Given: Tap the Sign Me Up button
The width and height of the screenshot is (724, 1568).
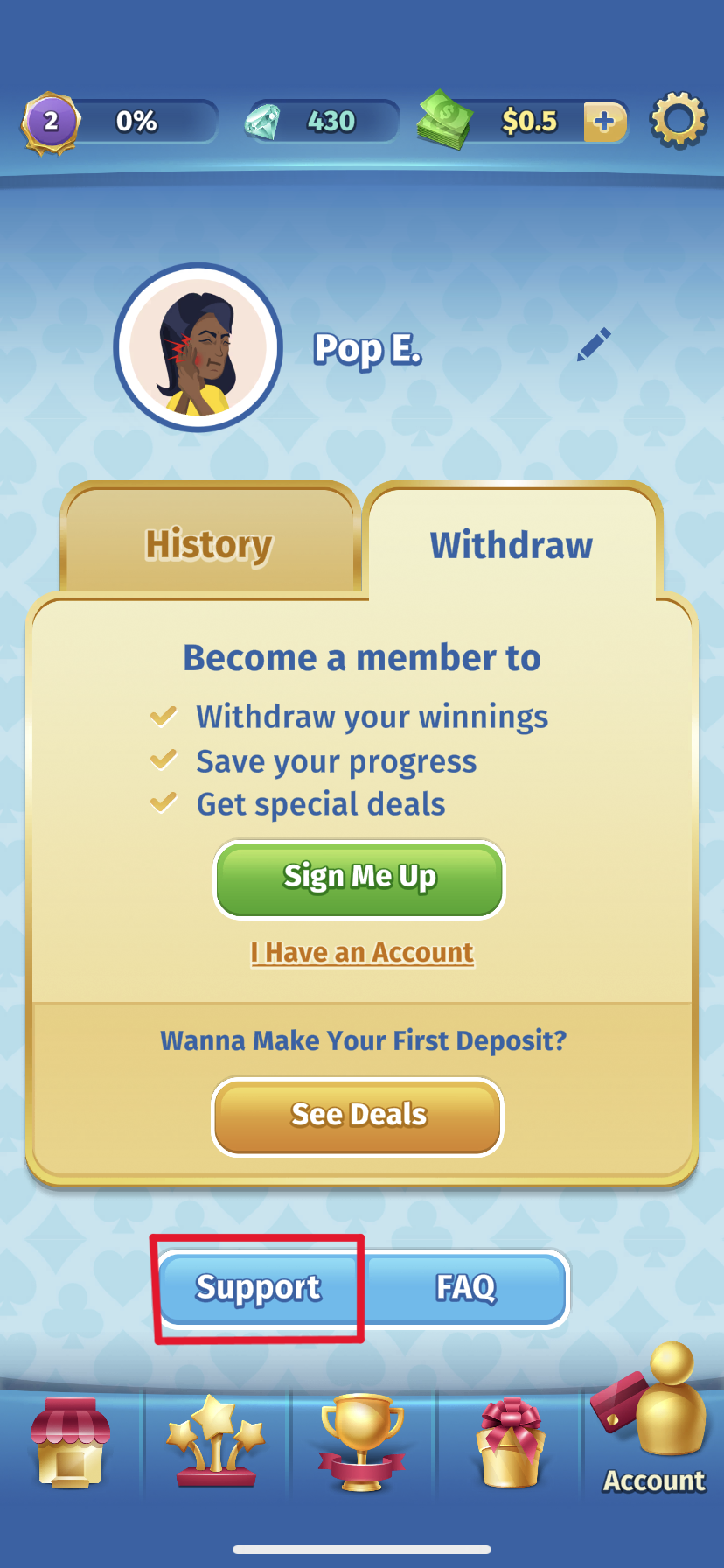Looking at the screenshot, I should pos(359,878).
